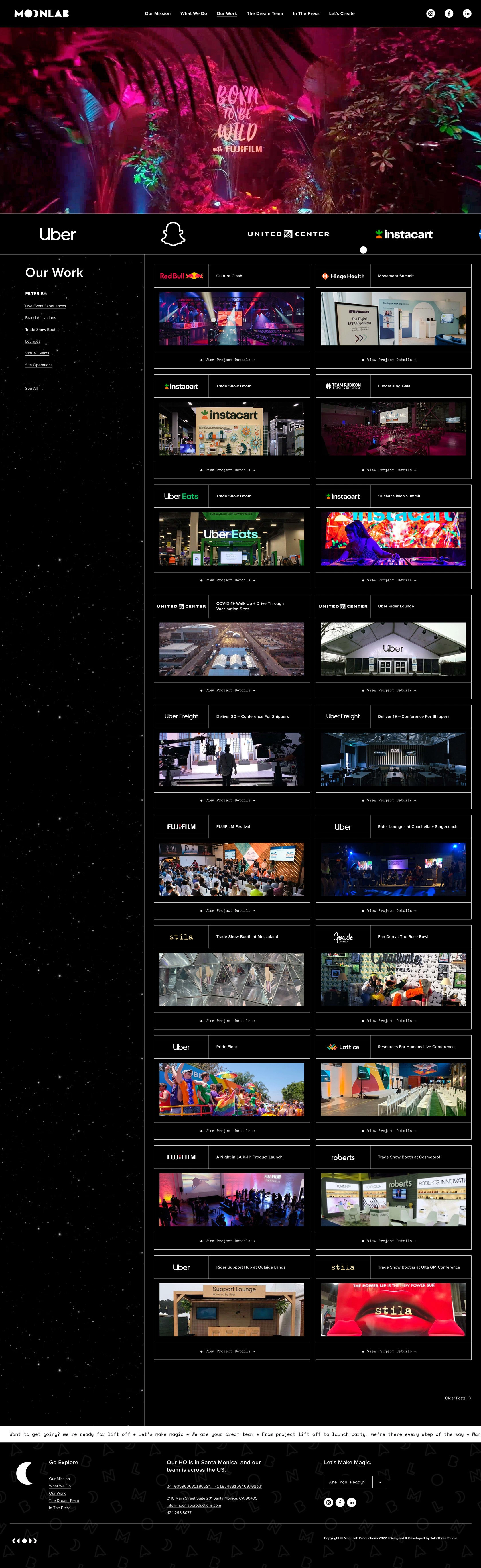
Task: Filter by Live Event Experiences
Action: [x=46, y=306]
